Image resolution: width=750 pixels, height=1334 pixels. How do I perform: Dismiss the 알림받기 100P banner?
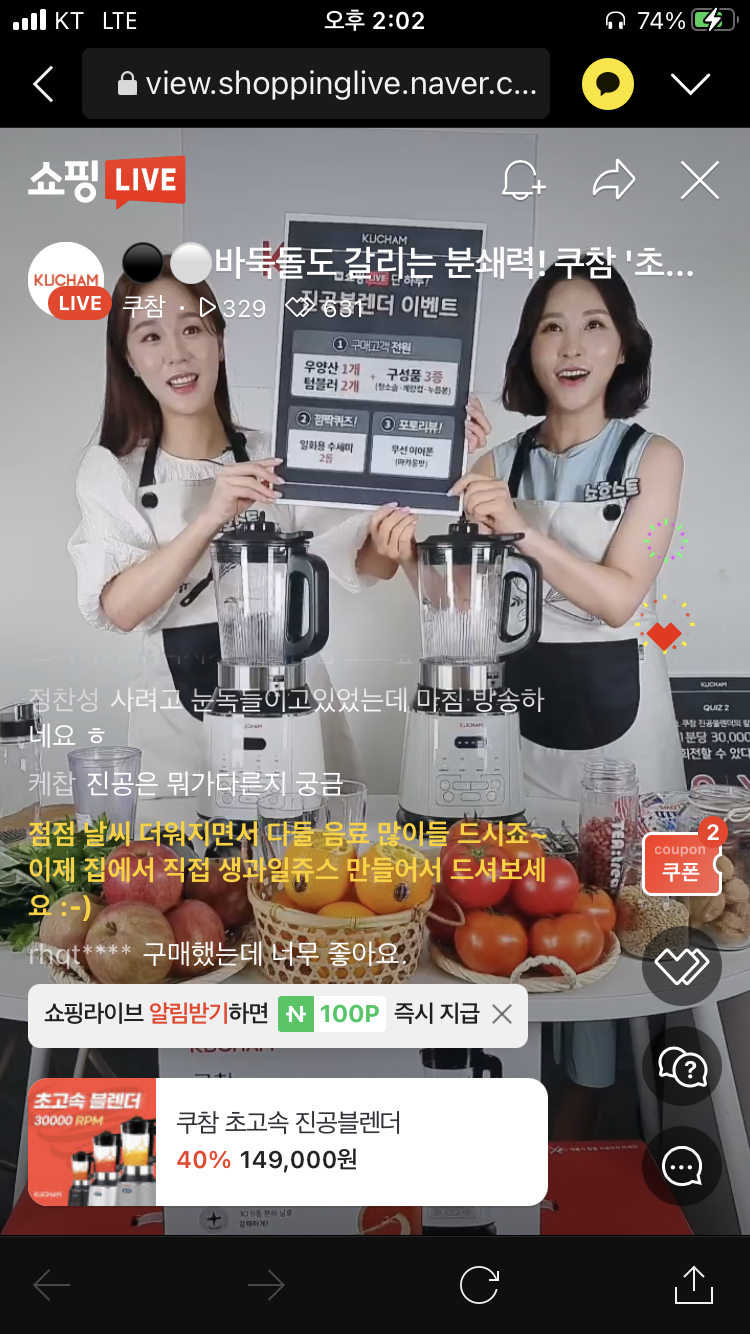click(x=502, y=1014)
